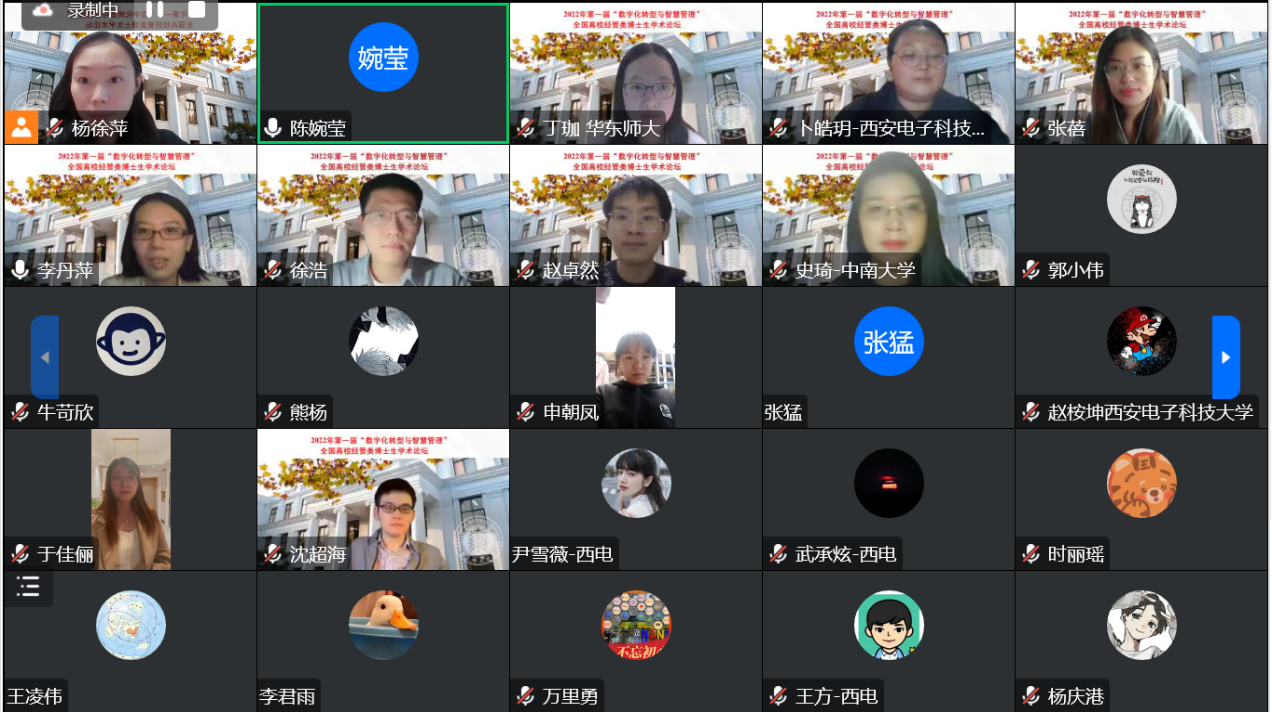Select 申朝凤's video tile
This screenshot has height=712, width=1272.
636,357
